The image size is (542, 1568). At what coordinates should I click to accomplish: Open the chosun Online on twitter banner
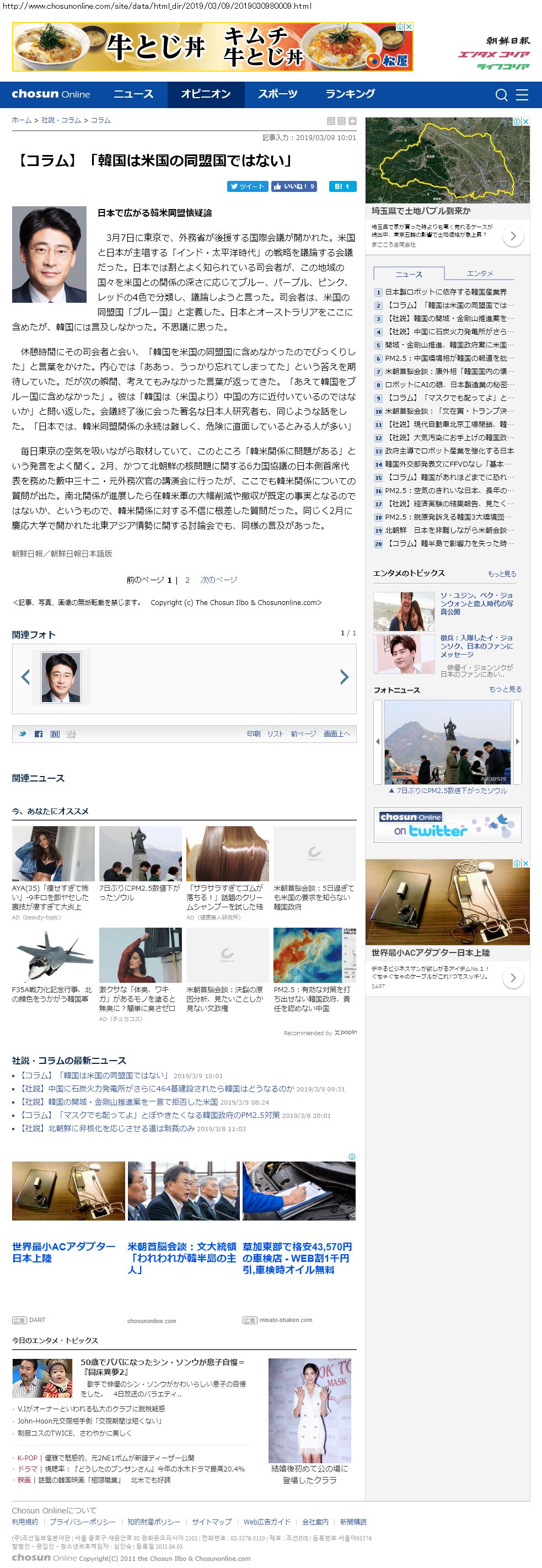coord(447,824)
